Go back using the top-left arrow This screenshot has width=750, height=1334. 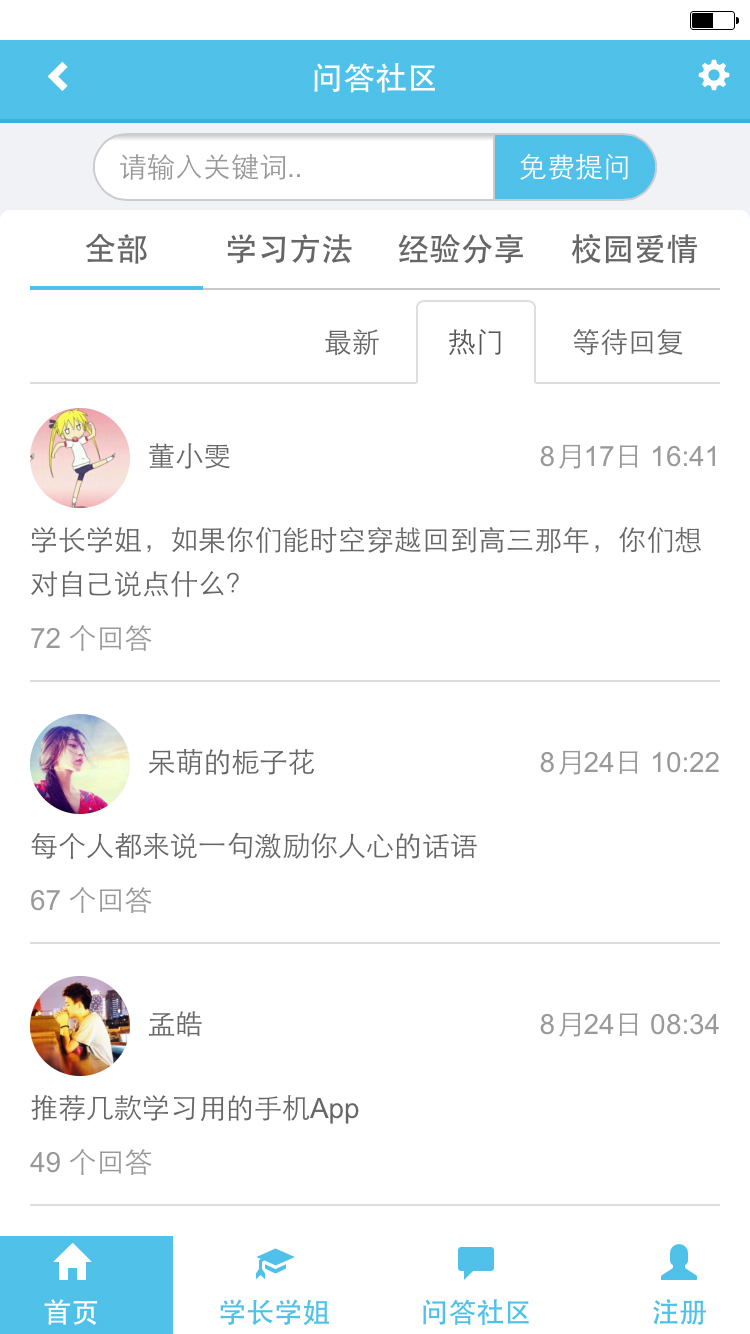click(58, 77)
